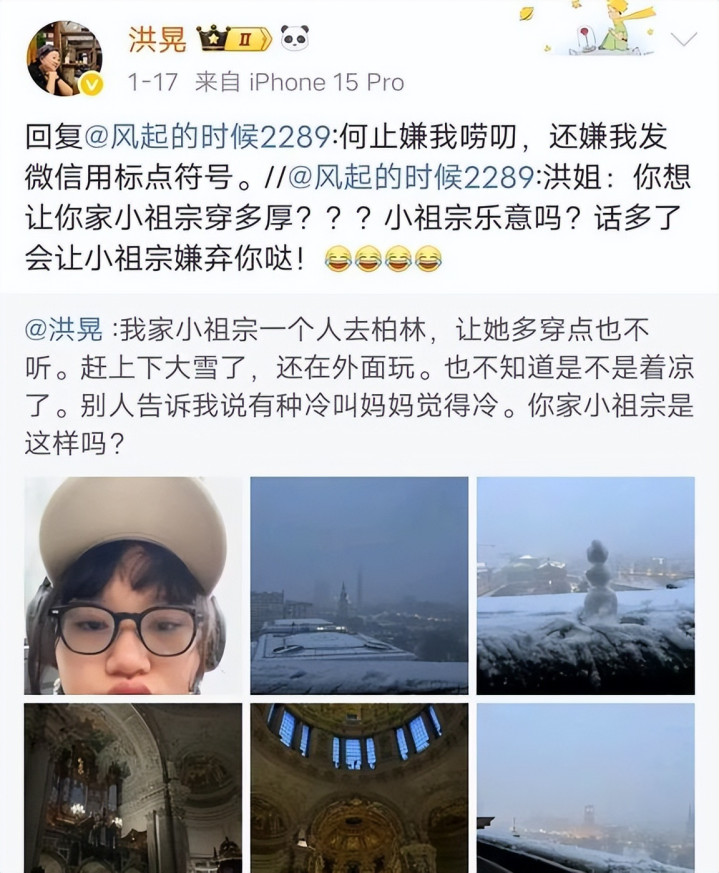Image resolution: width=719 pixels, height=873 pixels.
Task: Open the snowy rooftop skyline photo
Action: coord(359,585)
